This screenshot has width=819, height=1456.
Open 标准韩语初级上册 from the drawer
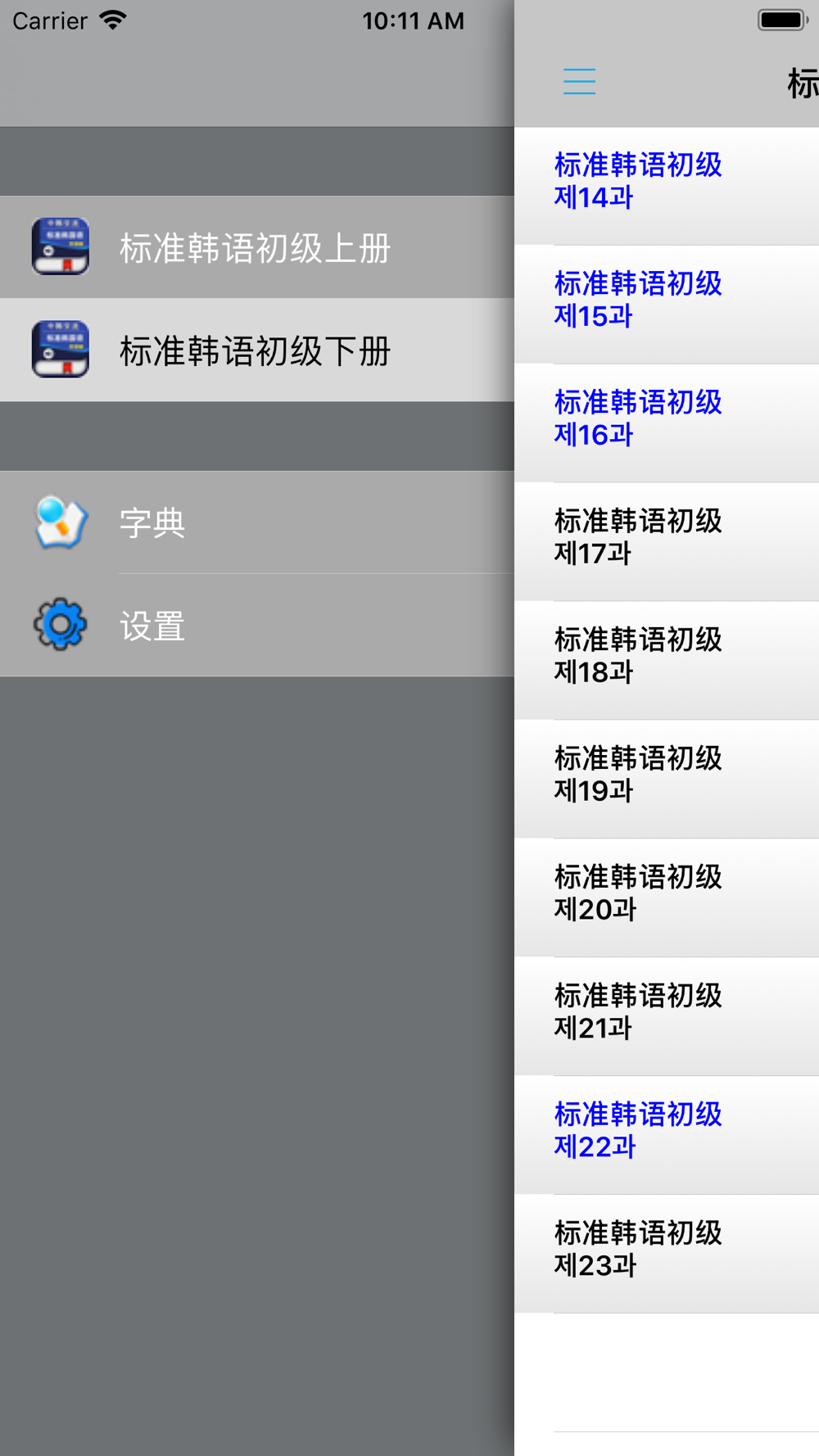point(257,246)
